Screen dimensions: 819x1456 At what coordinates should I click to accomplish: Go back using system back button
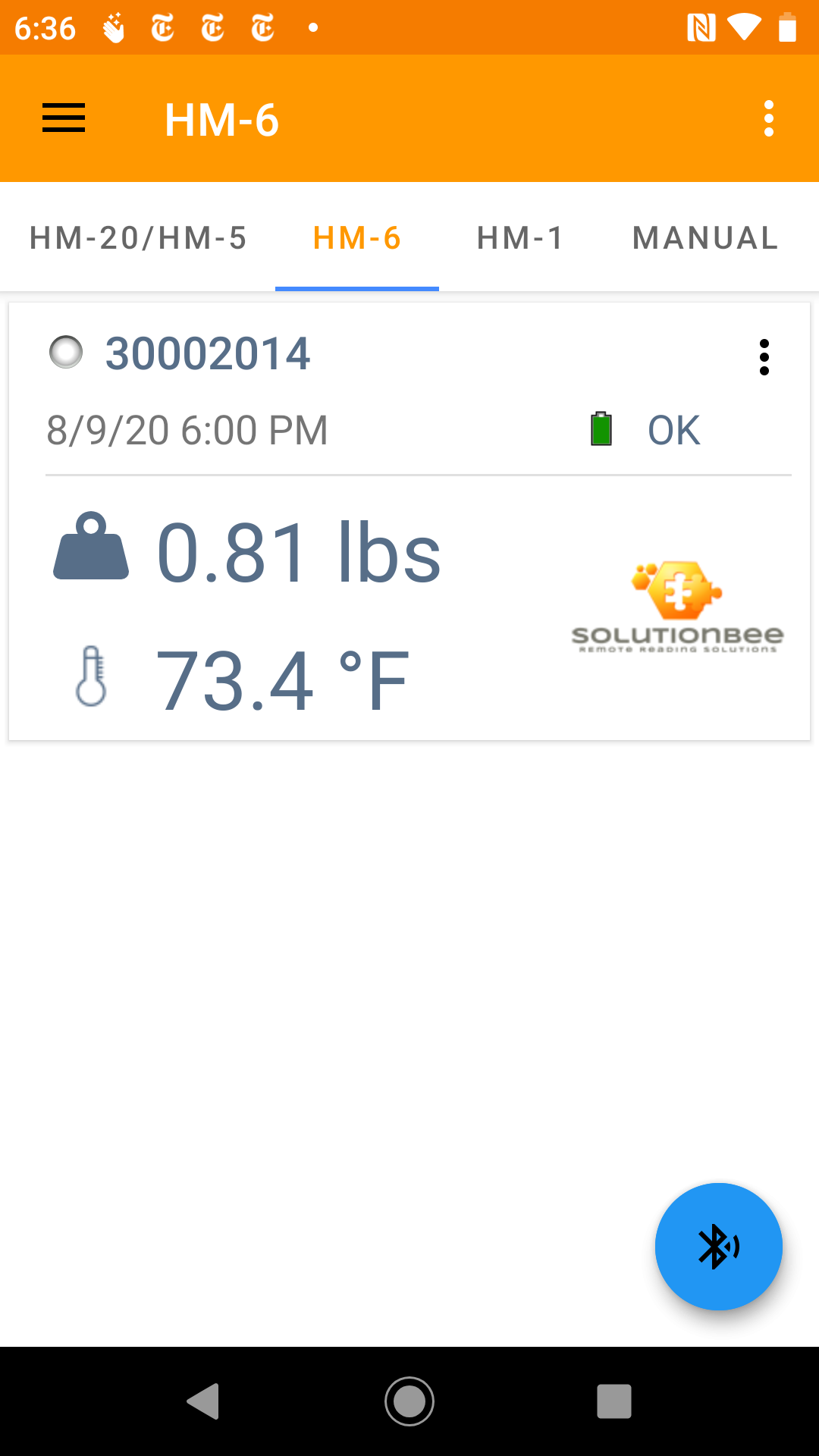click(203, 1401)
